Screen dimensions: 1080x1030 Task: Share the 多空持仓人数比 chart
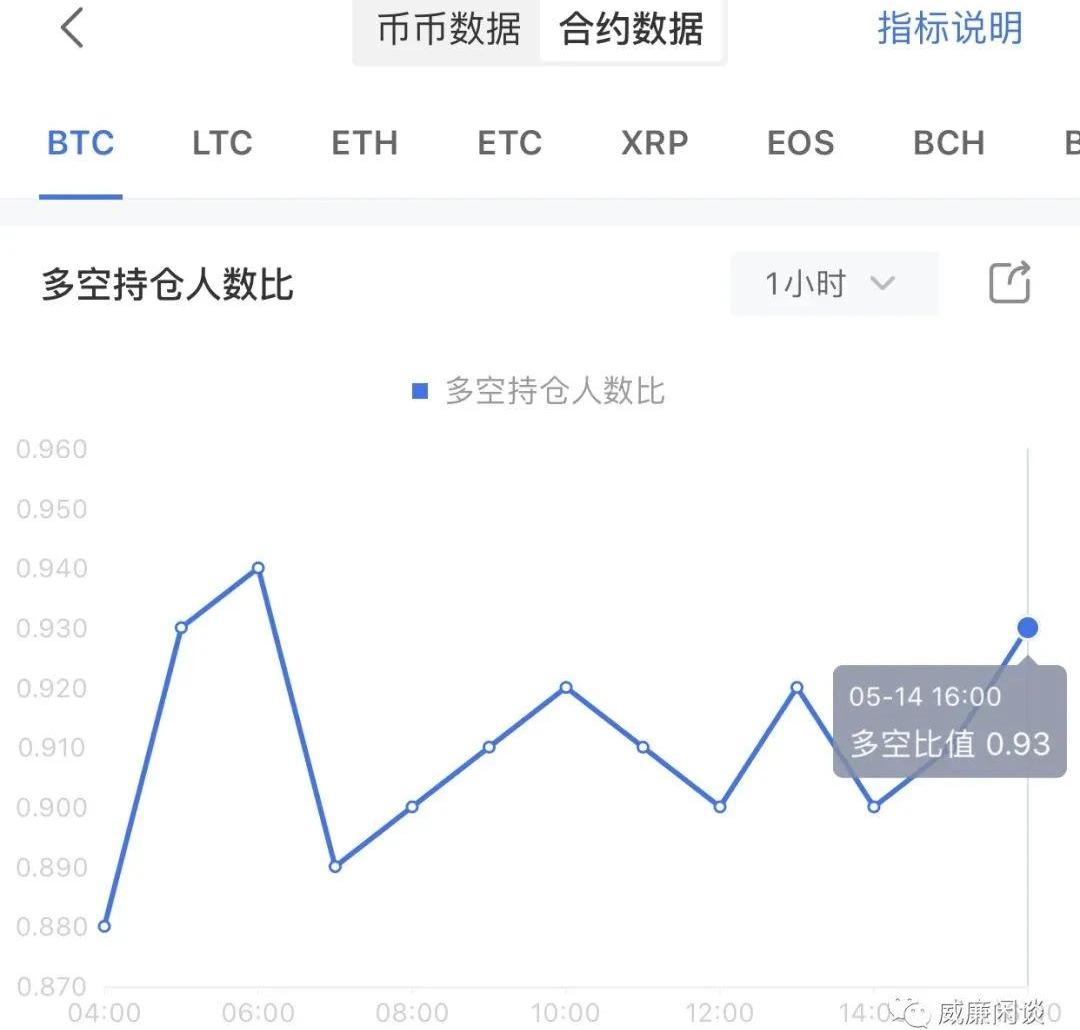click(x=1009, y=283)
